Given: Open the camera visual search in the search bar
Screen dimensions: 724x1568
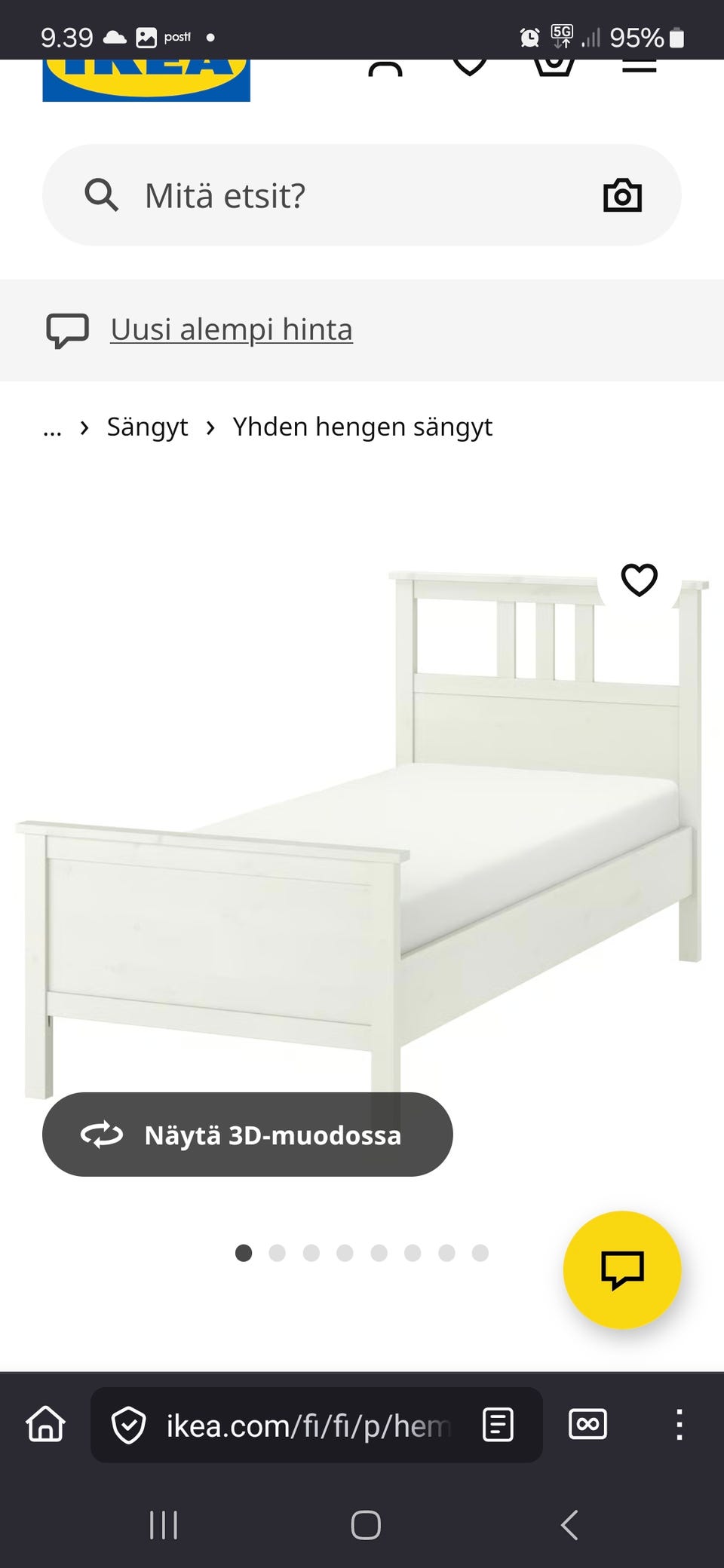Looking at the screenshot, I should tap(621, 194).
